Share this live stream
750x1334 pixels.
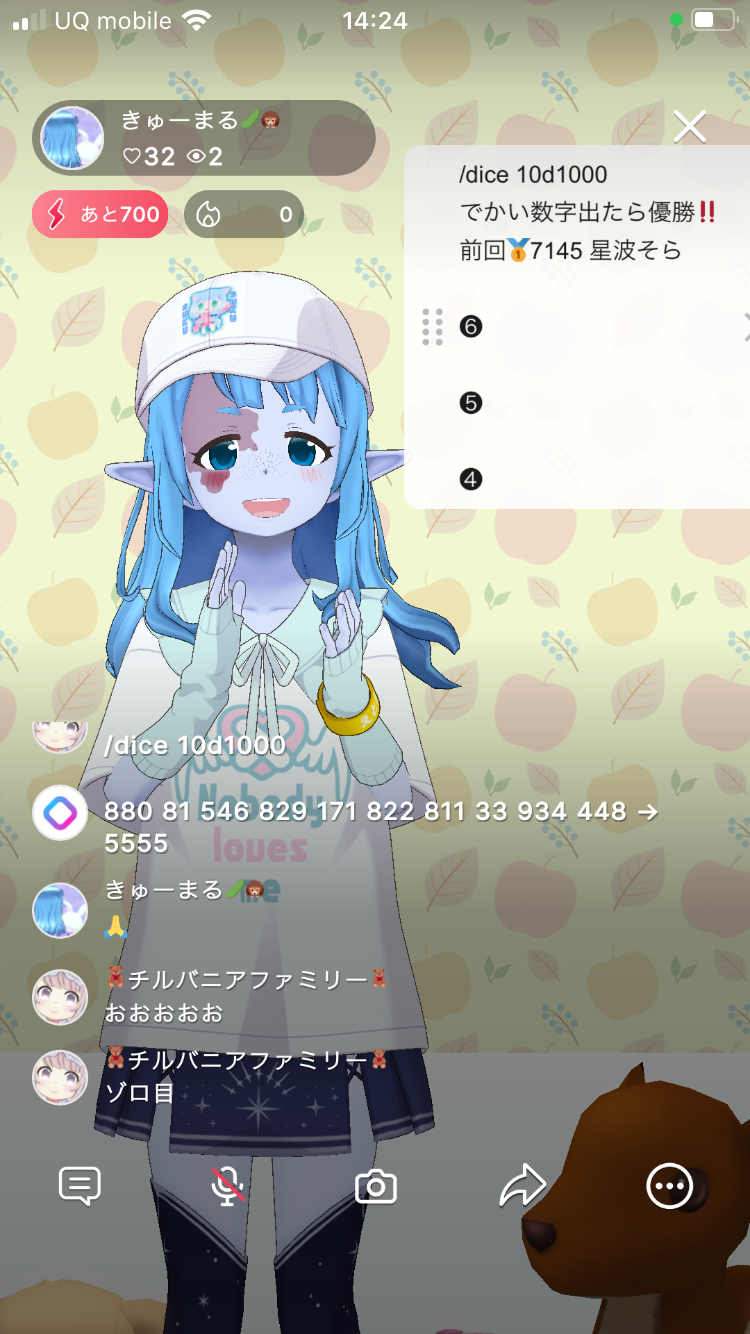(522, 1187)
